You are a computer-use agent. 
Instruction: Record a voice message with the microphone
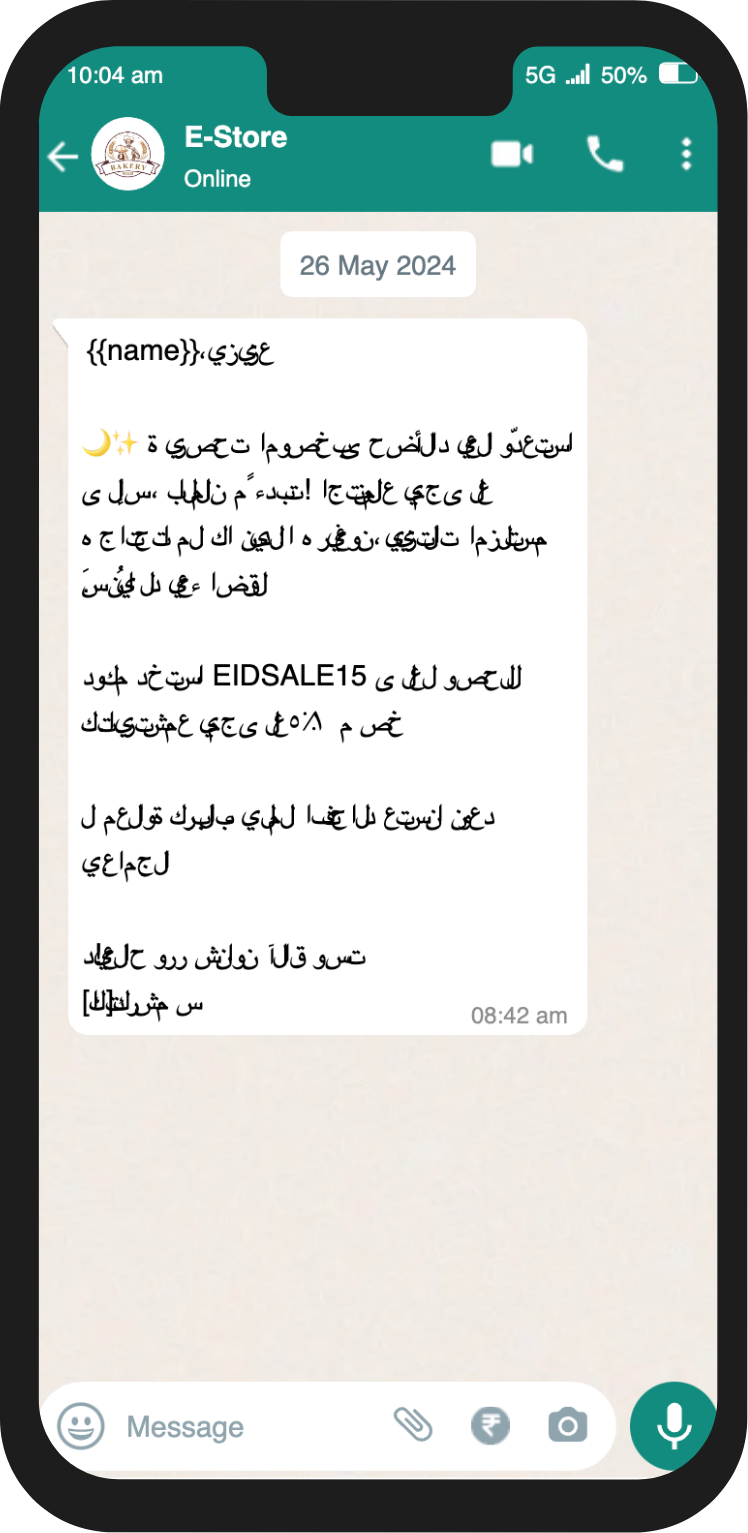coord(673,1426)
